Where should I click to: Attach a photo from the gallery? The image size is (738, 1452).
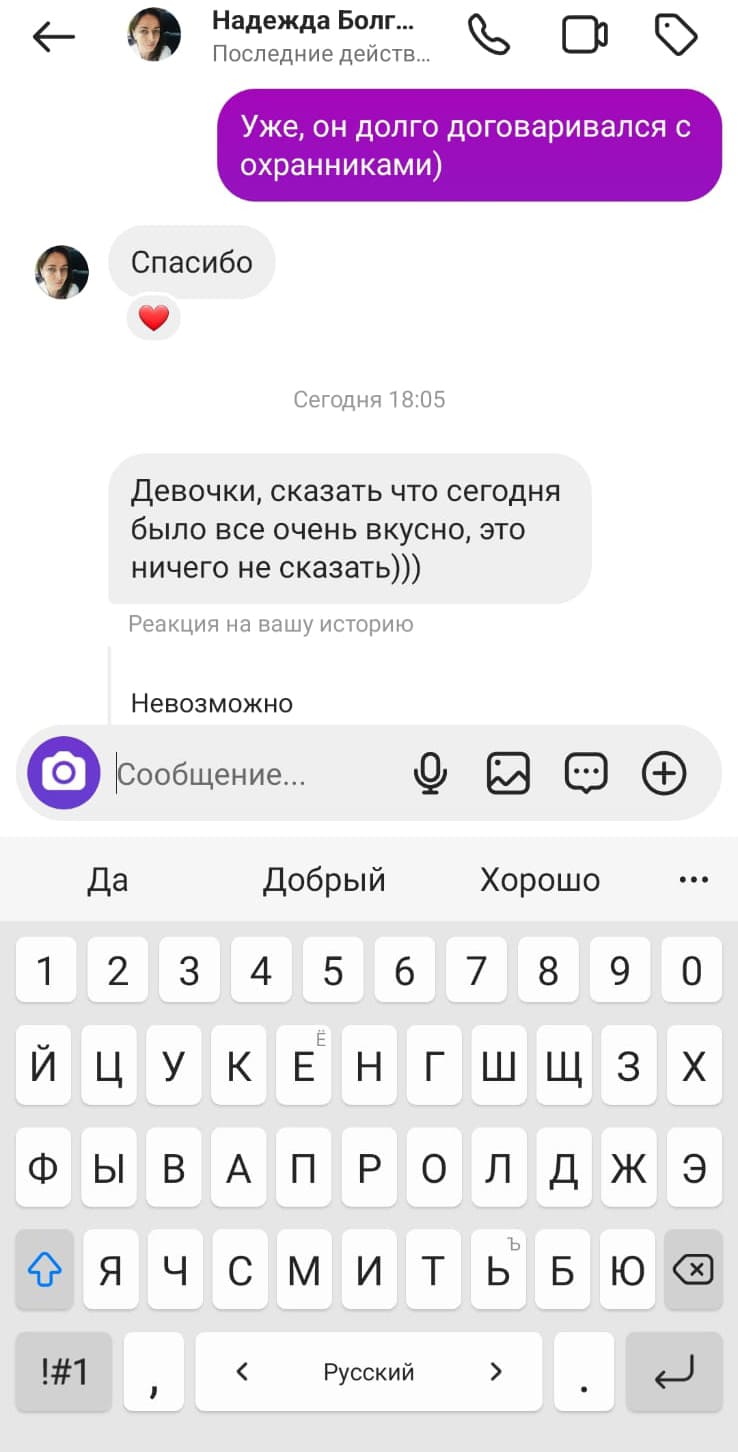tap(508, 773)
